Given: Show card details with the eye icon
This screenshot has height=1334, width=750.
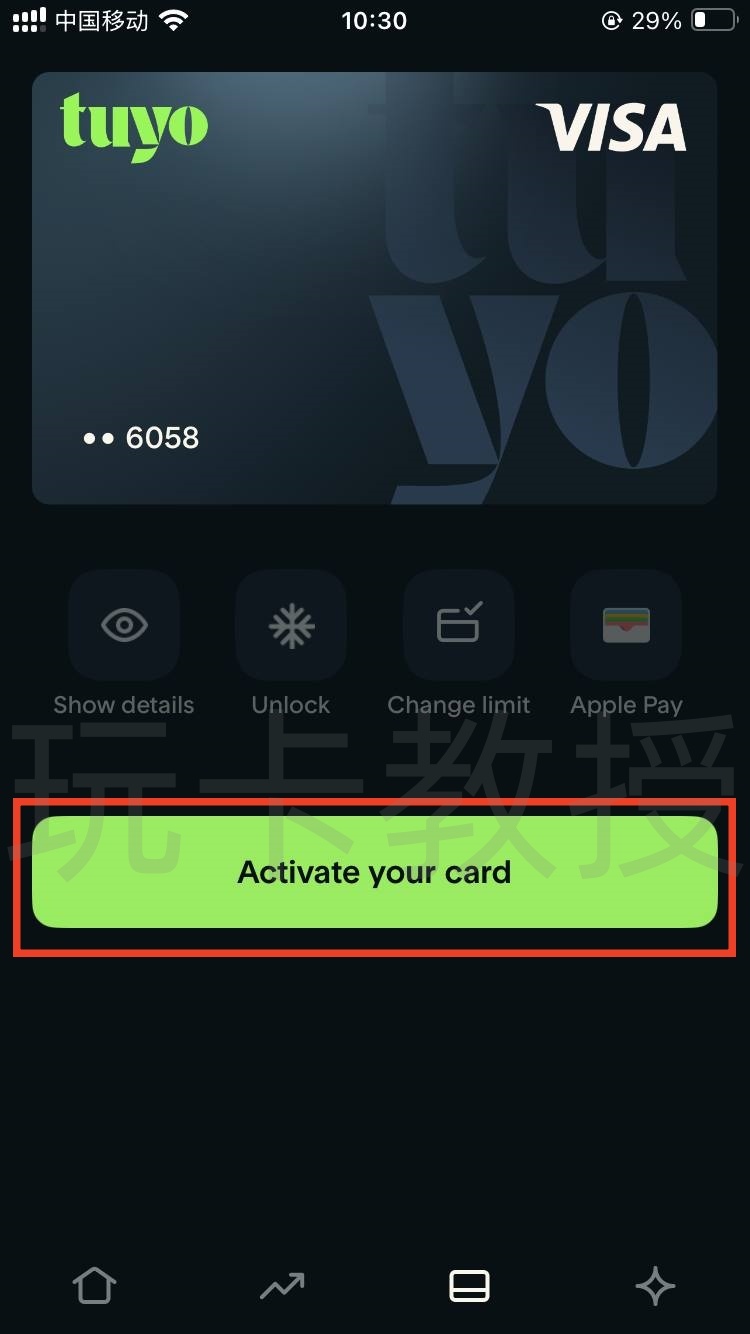Looking at the screenshot, I should click(124, 626).
